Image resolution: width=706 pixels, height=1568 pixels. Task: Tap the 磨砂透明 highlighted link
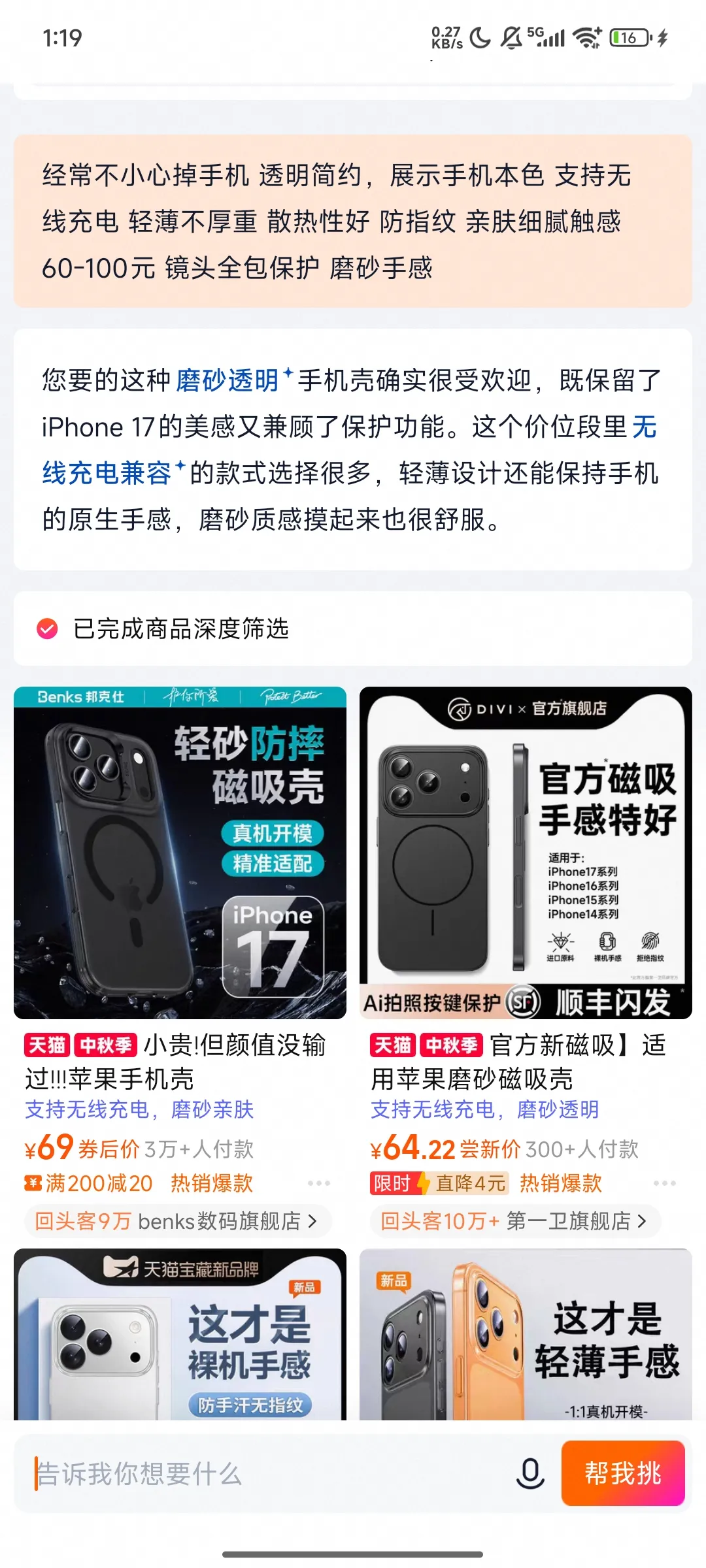click(227, 381)
